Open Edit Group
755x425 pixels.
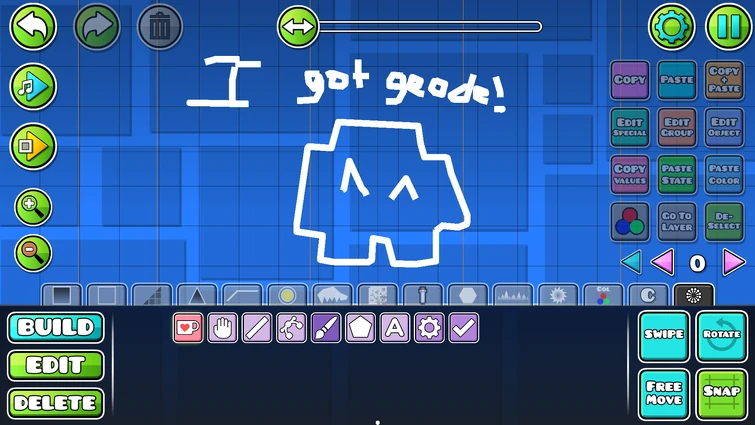pyautogui.click(x=677, y=128)
